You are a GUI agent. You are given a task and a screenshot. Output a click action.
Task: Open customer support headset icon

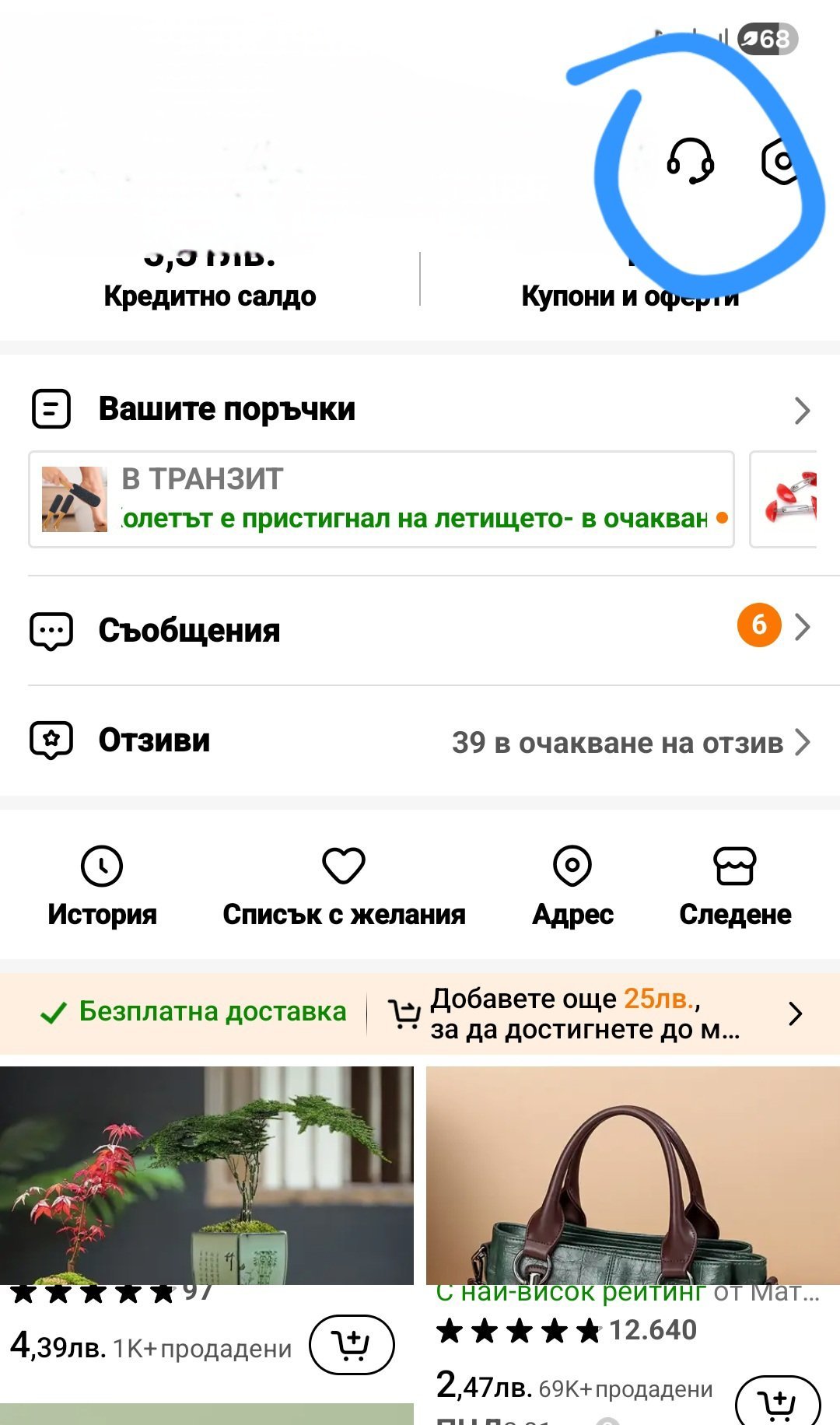click(690, 161)
